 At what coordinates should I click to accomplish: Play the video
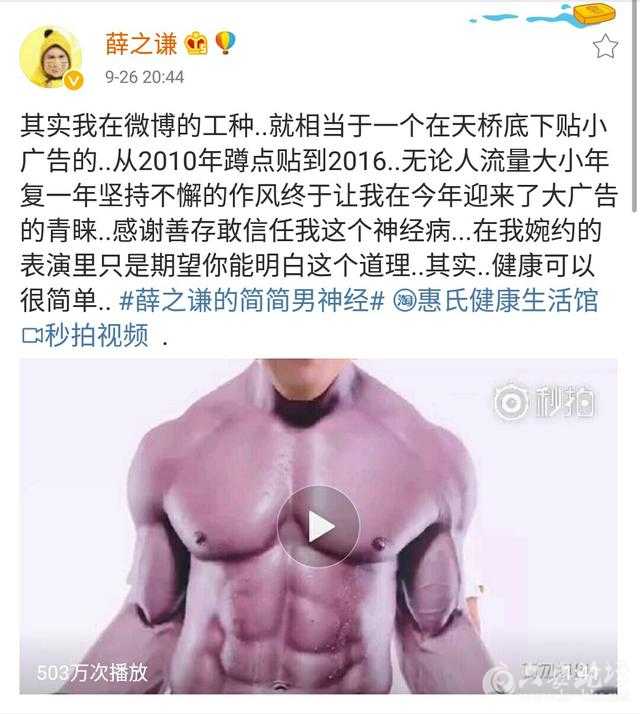[318, 526]
